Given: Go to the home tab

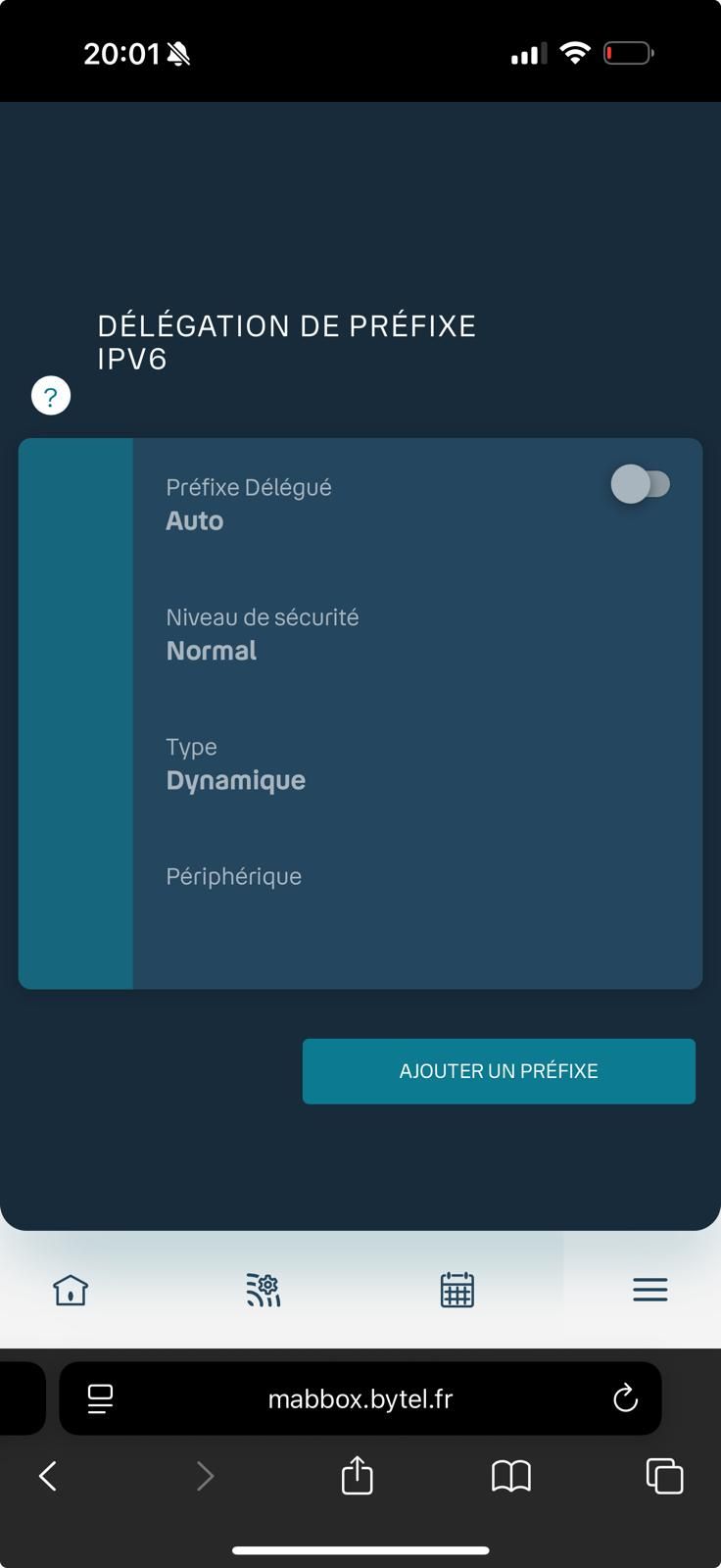Looking at the screenshot, I should pyautogui.click(x=71, y=1290).
